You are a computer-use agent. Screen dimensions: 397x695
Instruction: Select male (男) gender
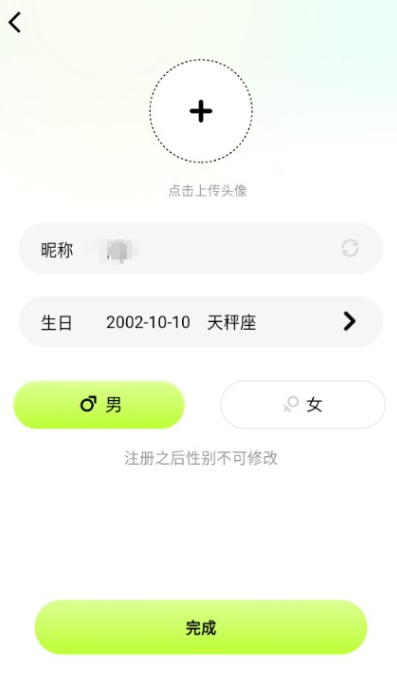[x=99, y=405]
